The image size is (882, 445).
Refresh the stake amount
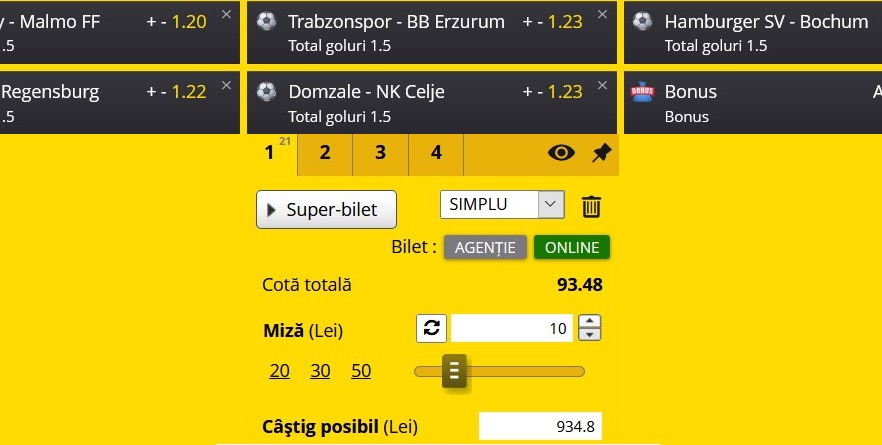click(430, 328)
